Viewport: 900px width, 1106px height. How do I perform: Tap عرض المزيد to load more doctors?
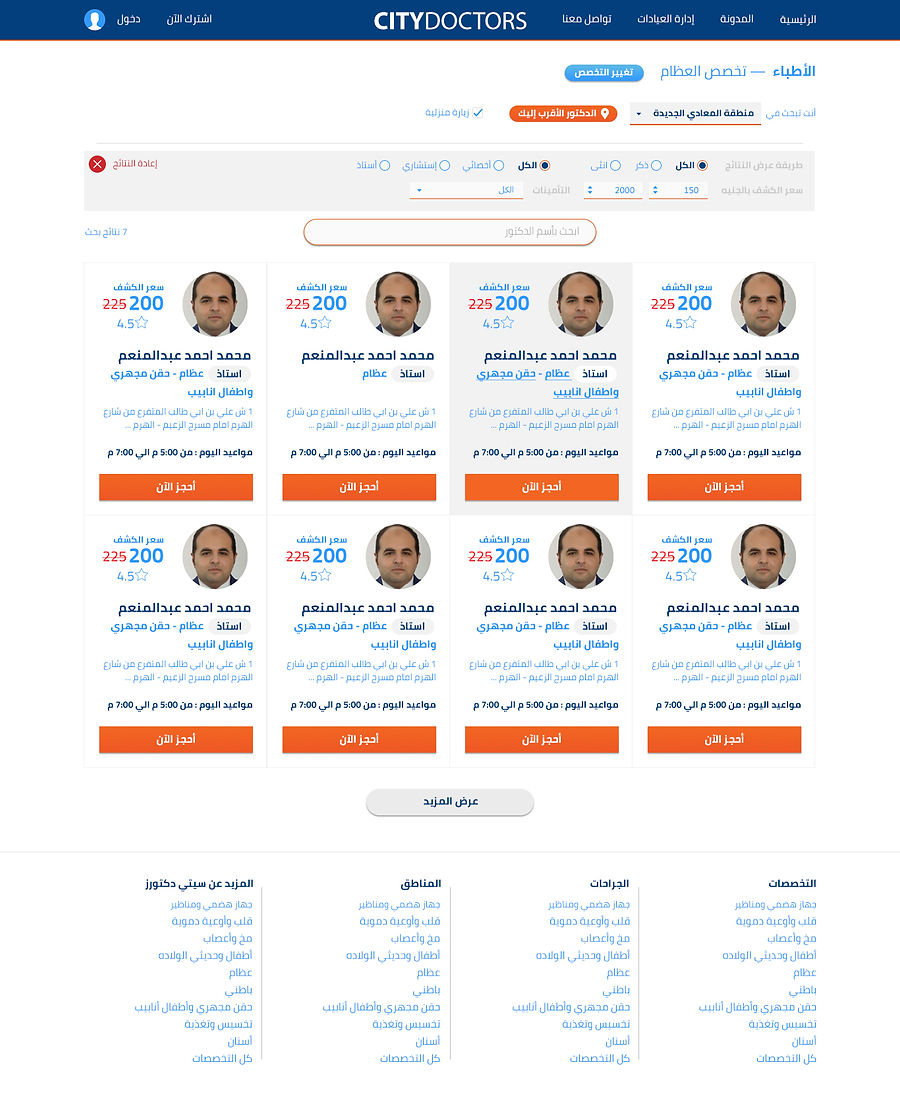pos(450,802)
